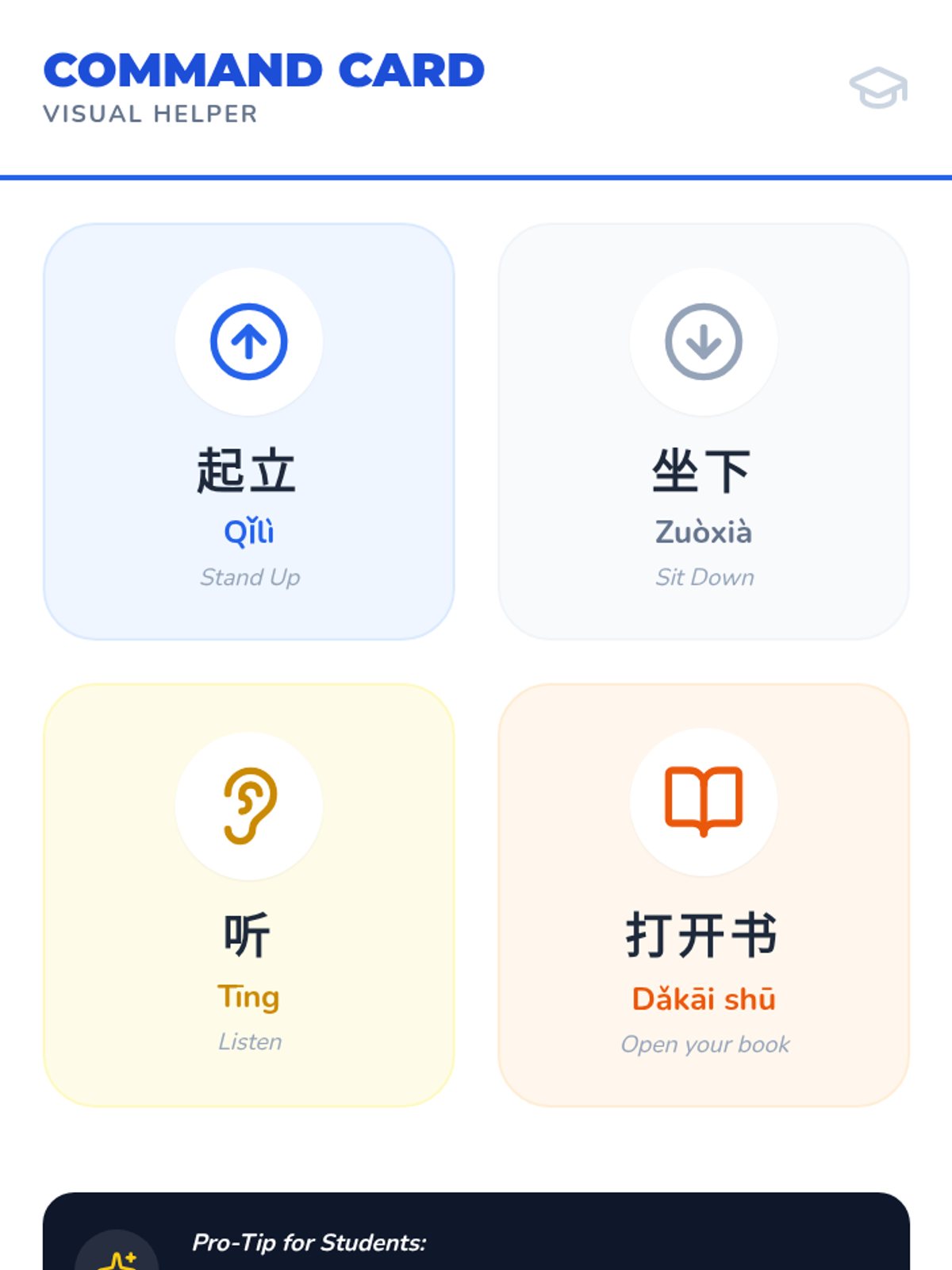Tap the Listen (Tīng) command card
Screen dimensions: 952x1270
point(249,895)
